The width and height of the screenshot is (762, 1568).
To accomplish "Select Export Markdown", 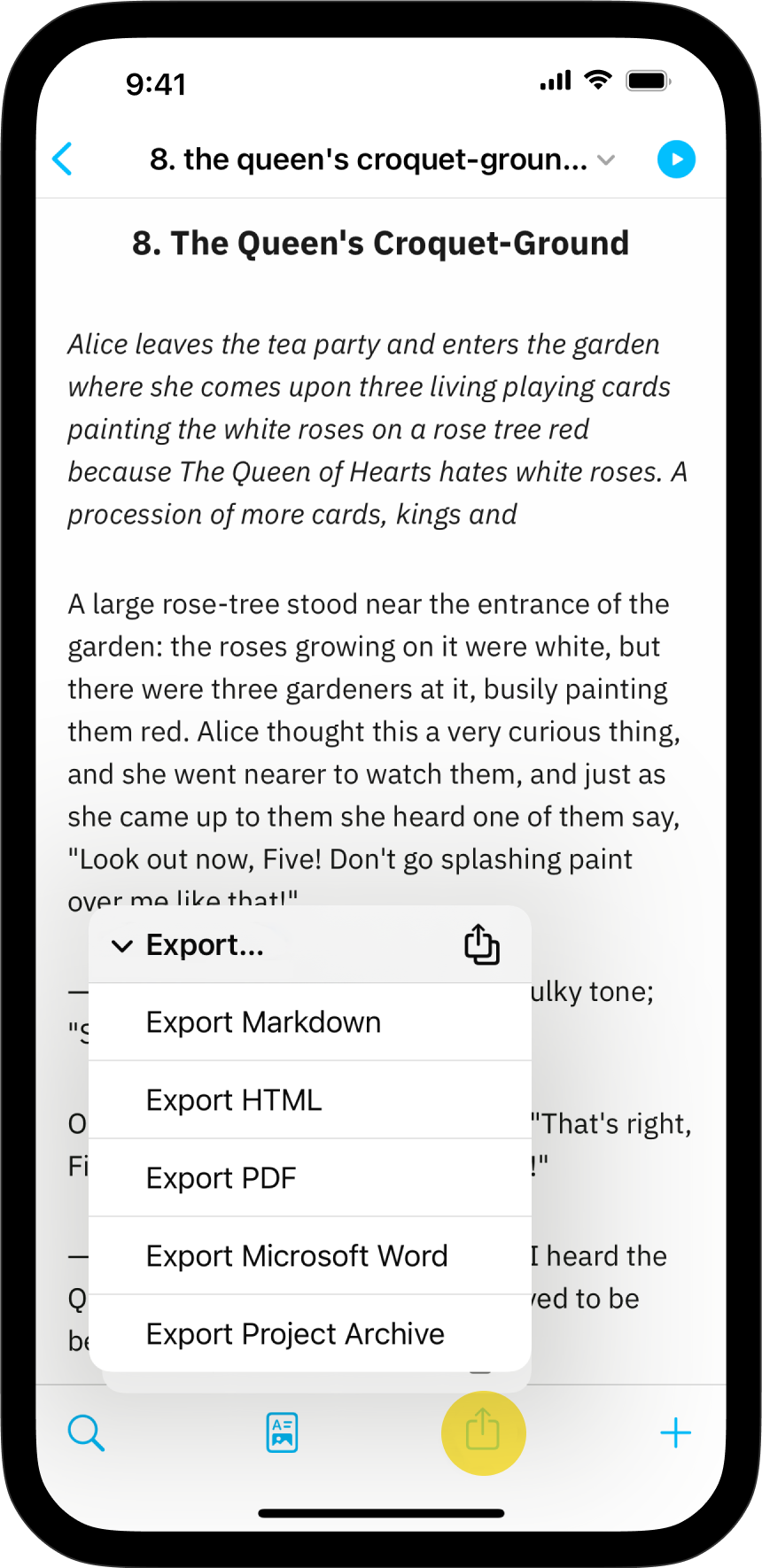I will click(264, 1022).
